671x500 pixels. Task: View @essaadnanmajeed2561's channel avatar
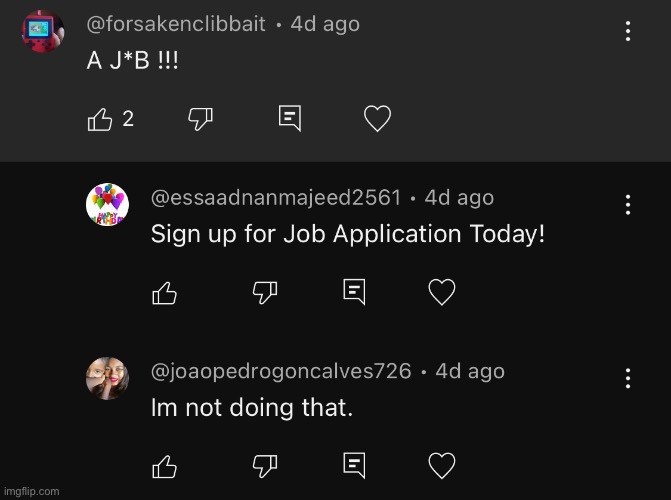click(108, 205)
